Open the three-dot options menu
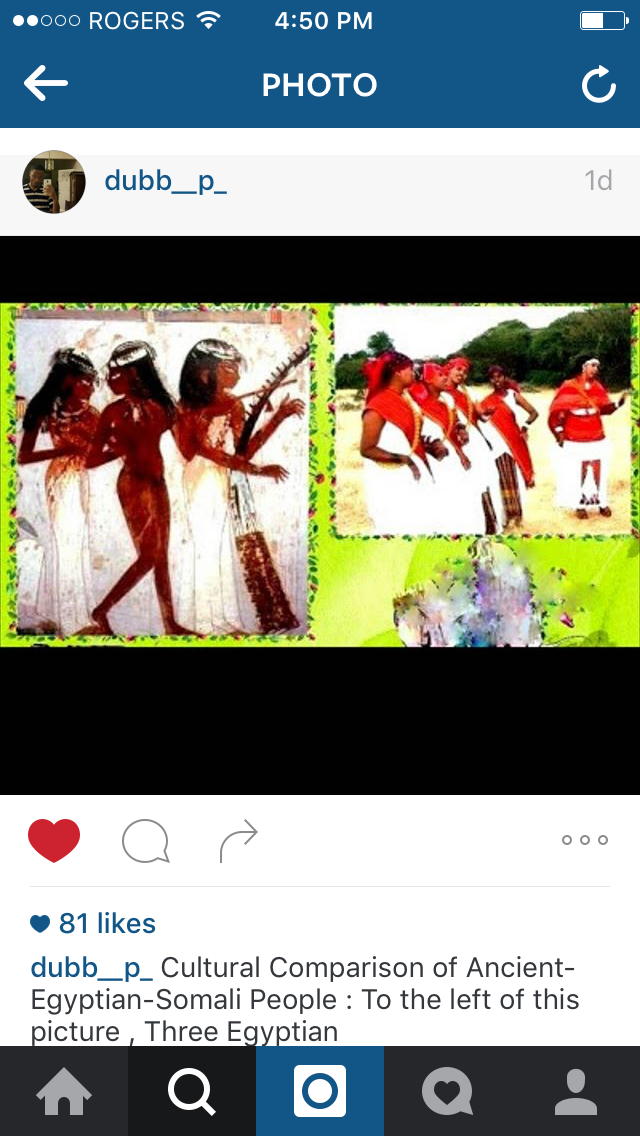 coord(585,840)
